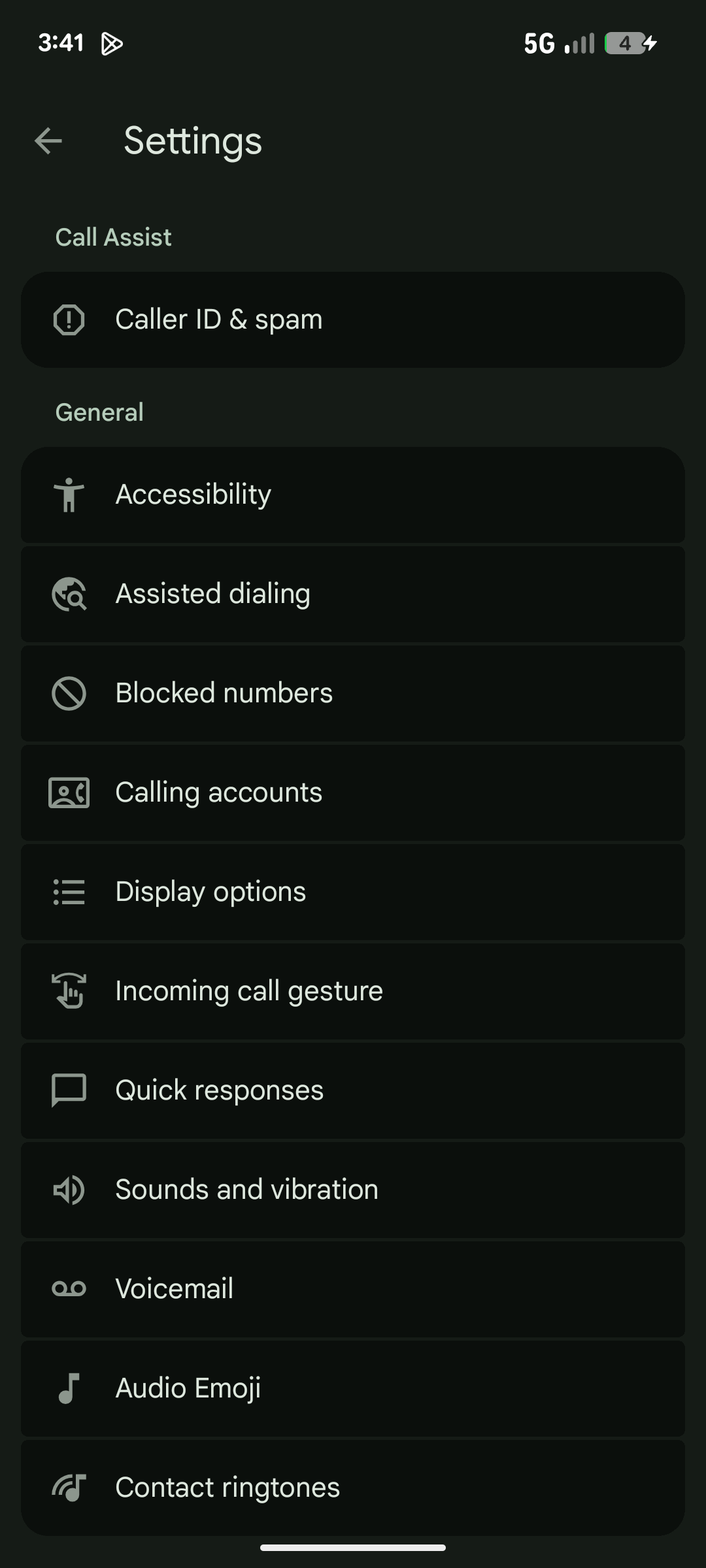Click the Sounds and vibration speaker icon

tap(70, 1189)
